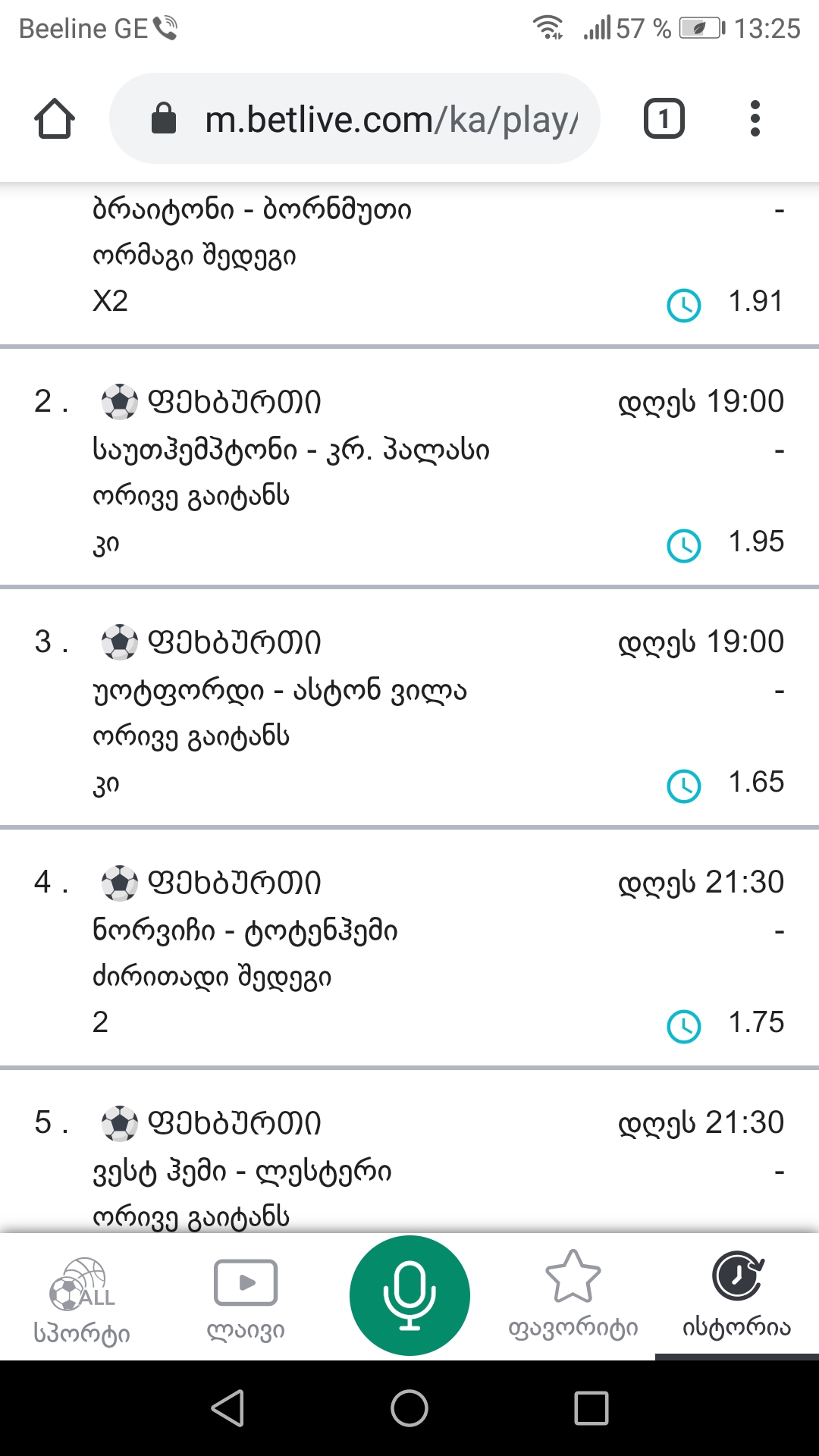The width and height of the screenshot is (819, 1456).
Task: Select odds 1.75 for ნორვიჩი - ტოტენჰემი
Action: (755, 1021)
